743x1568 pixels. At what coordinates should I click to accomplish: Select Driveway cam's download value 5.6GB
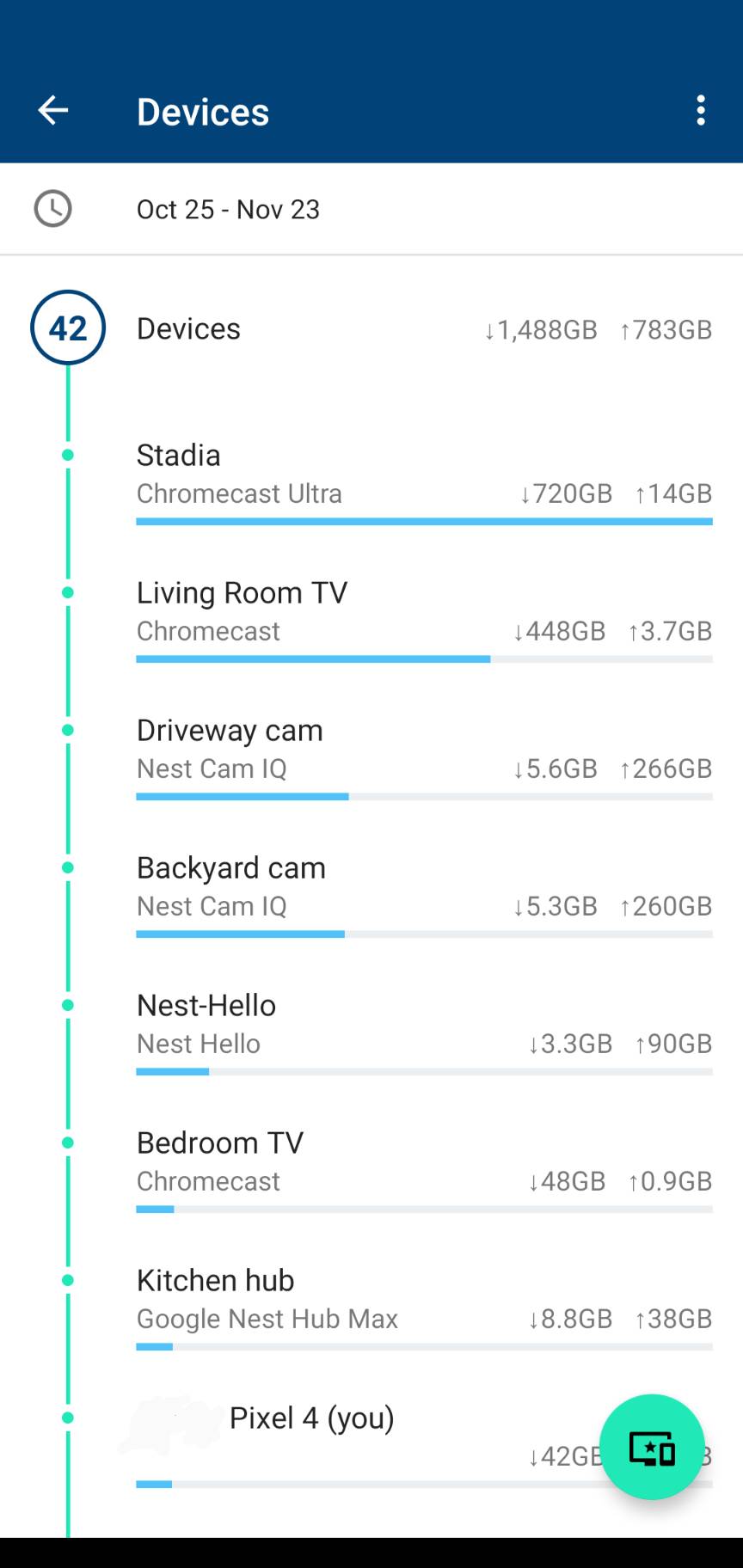click(555, 768)
